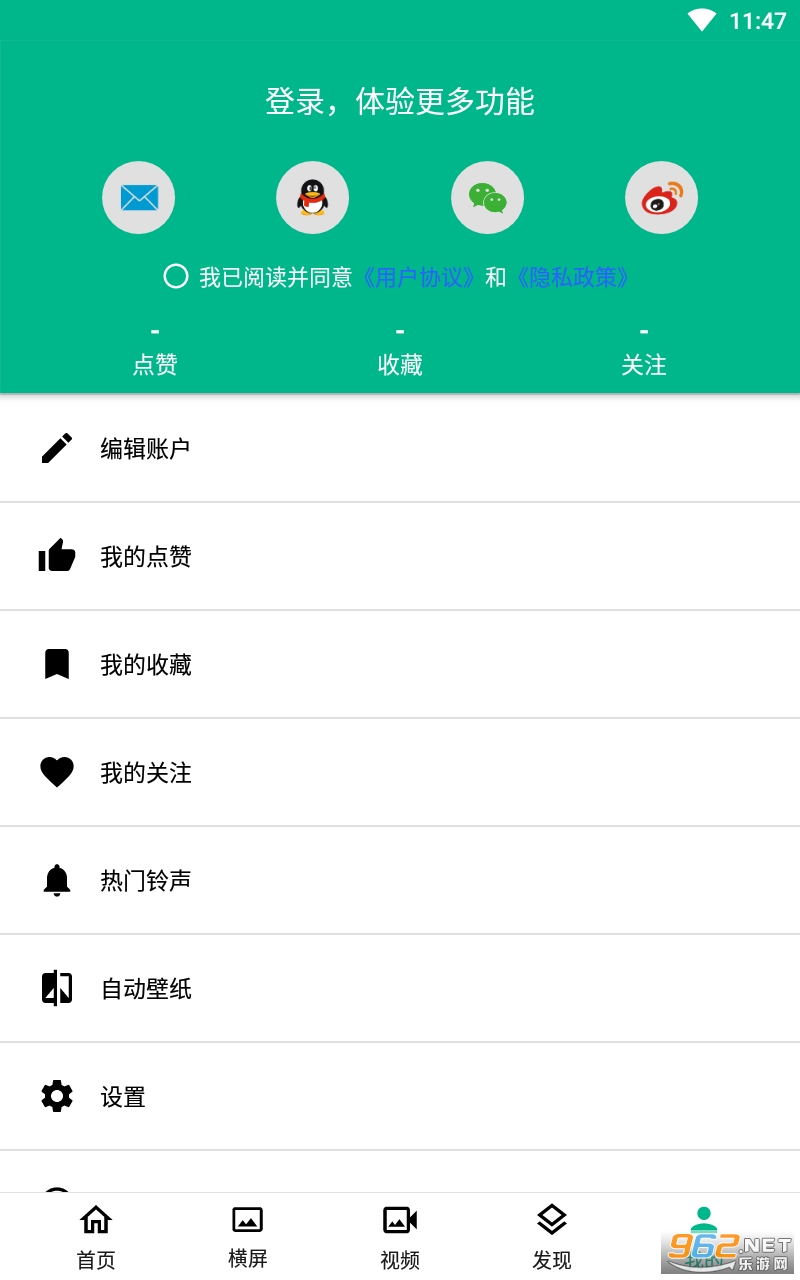Image resolution: width=800 pixels, height=1280 pixels.
Task: Open 我的关注 row
Action: [x=400, y=772]
